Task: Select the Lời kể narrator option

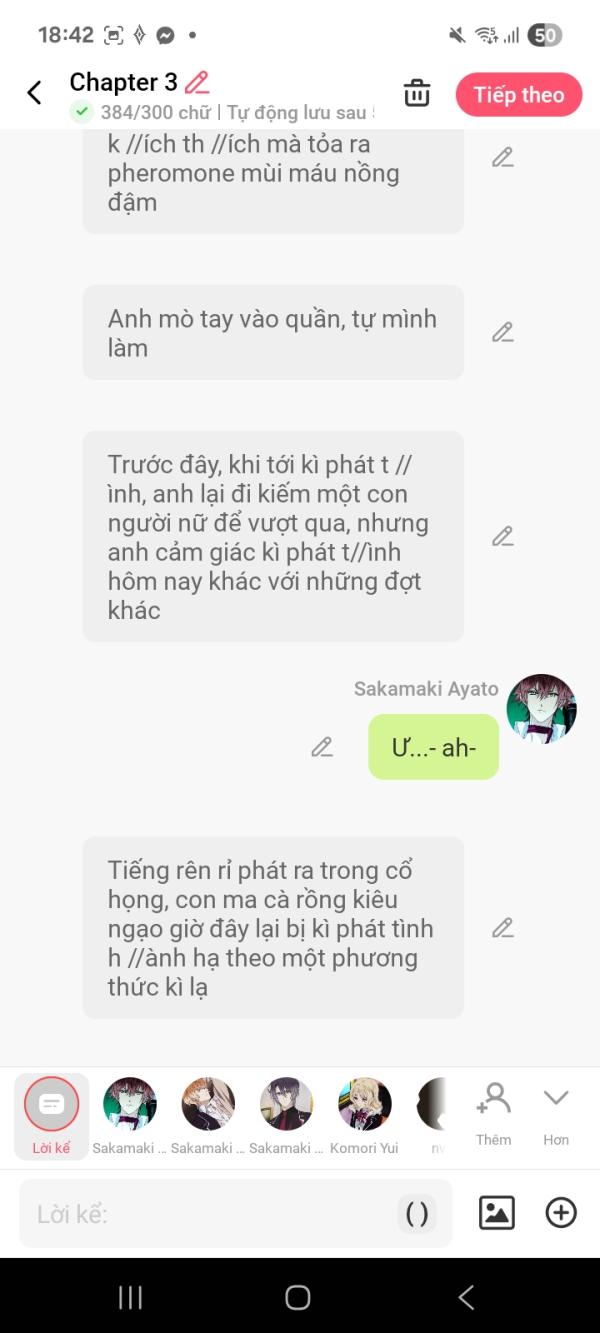Action: [51, 1115]
